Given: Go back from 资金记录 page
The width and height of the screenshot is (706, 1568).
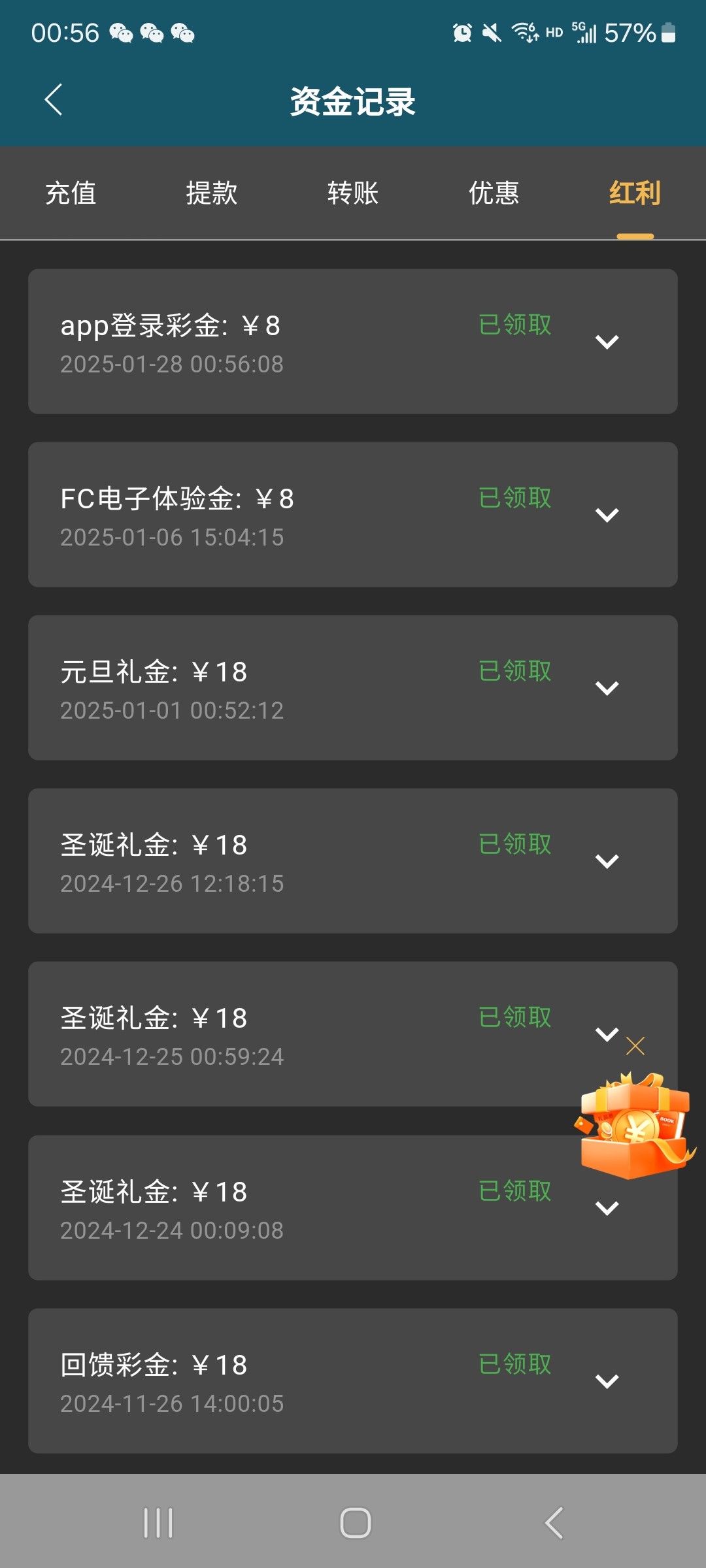Looking at the screenshot, I should pyautogui.click(x=54, y=100).
